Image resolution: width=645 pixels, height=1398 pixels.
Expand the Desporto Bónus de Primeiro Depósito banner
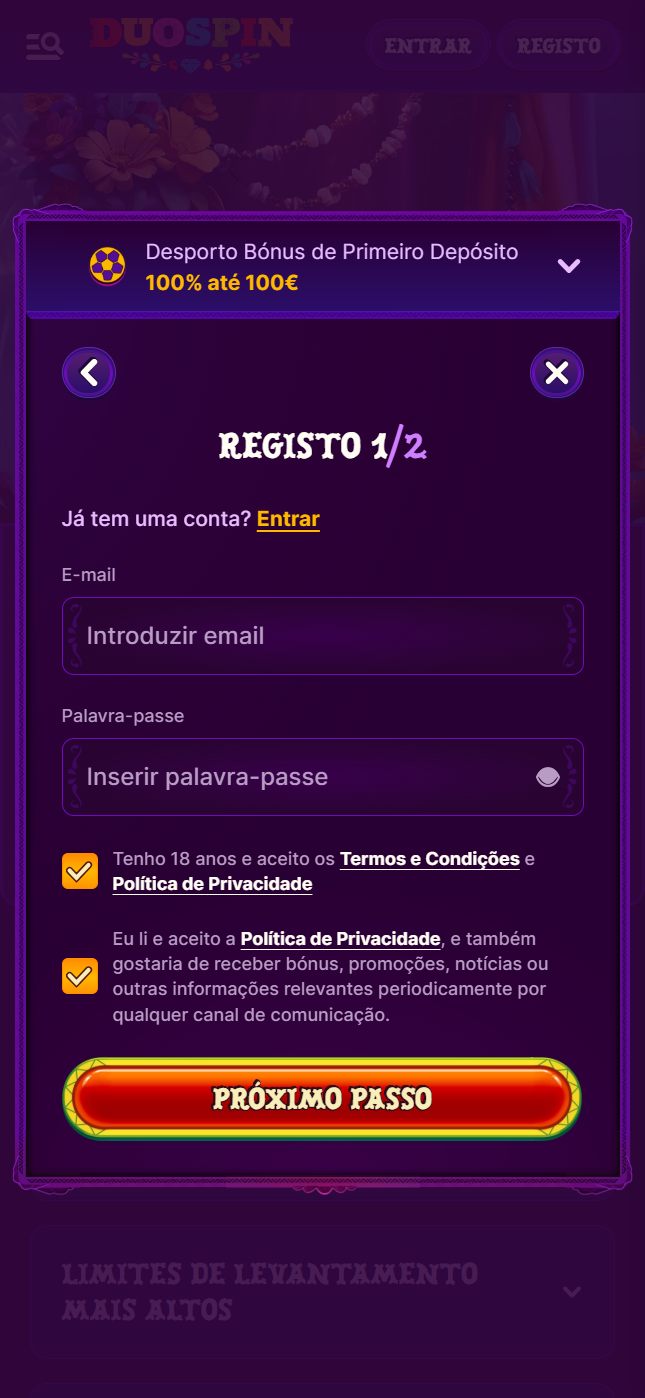pos(568,266)
